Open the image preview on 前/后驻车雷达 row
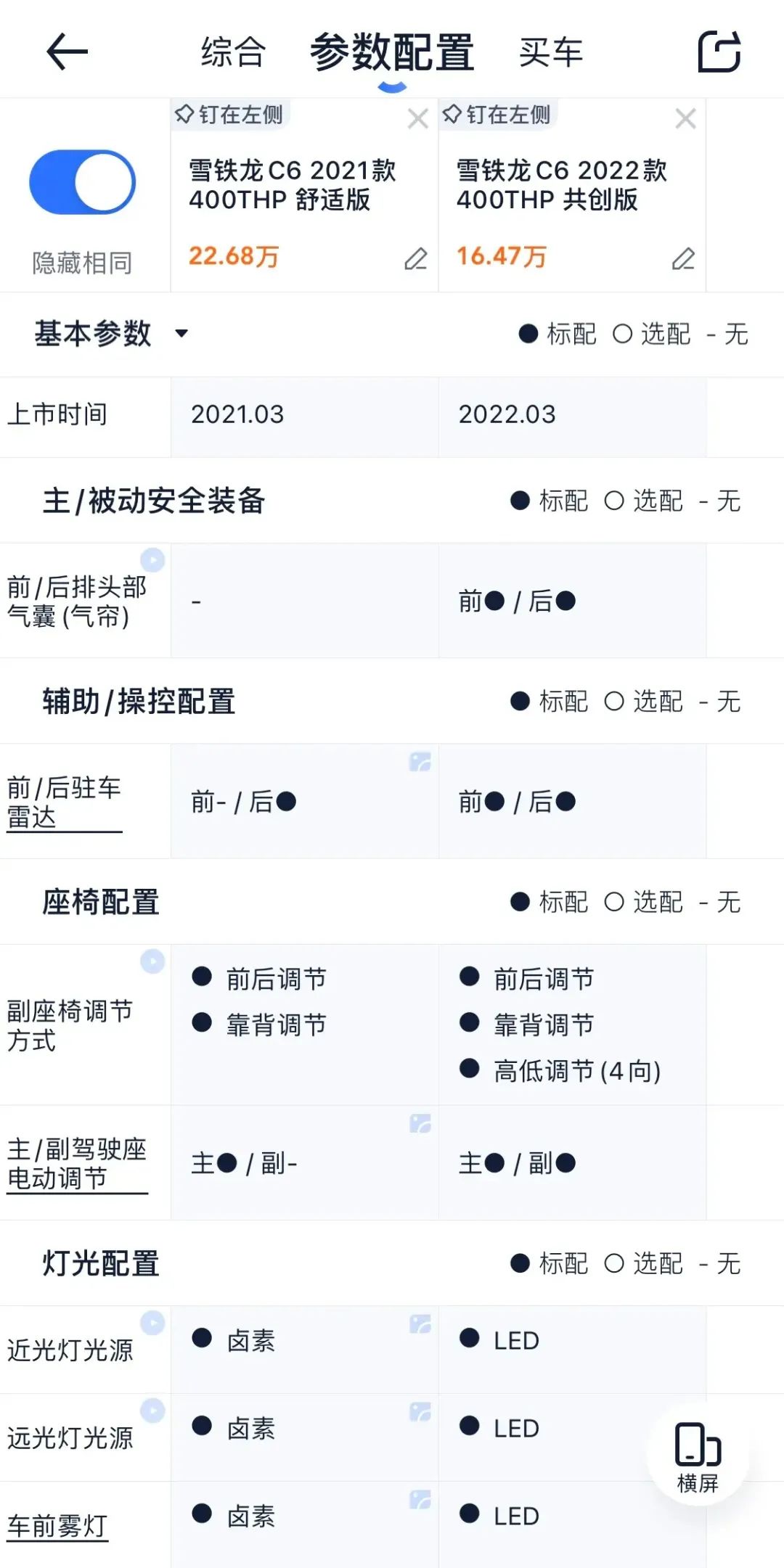The width and height of the screenshot is (784, 1568). coord(420,759)
